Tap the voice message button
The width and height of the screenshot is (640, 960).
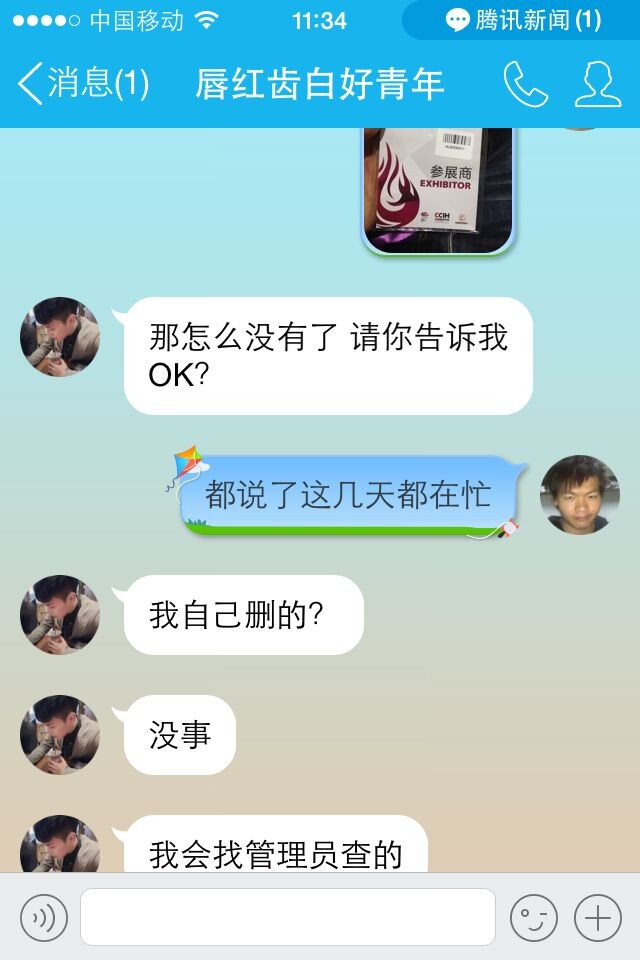click(x=44, y=917)
